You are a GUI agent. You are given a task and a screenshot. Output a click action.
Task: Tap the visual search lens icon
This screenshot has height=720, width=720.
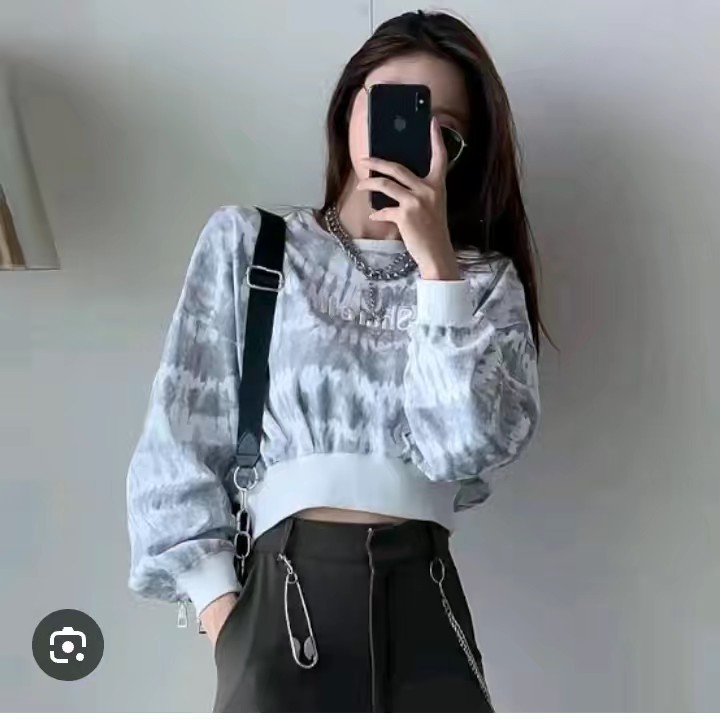point(67,645)
